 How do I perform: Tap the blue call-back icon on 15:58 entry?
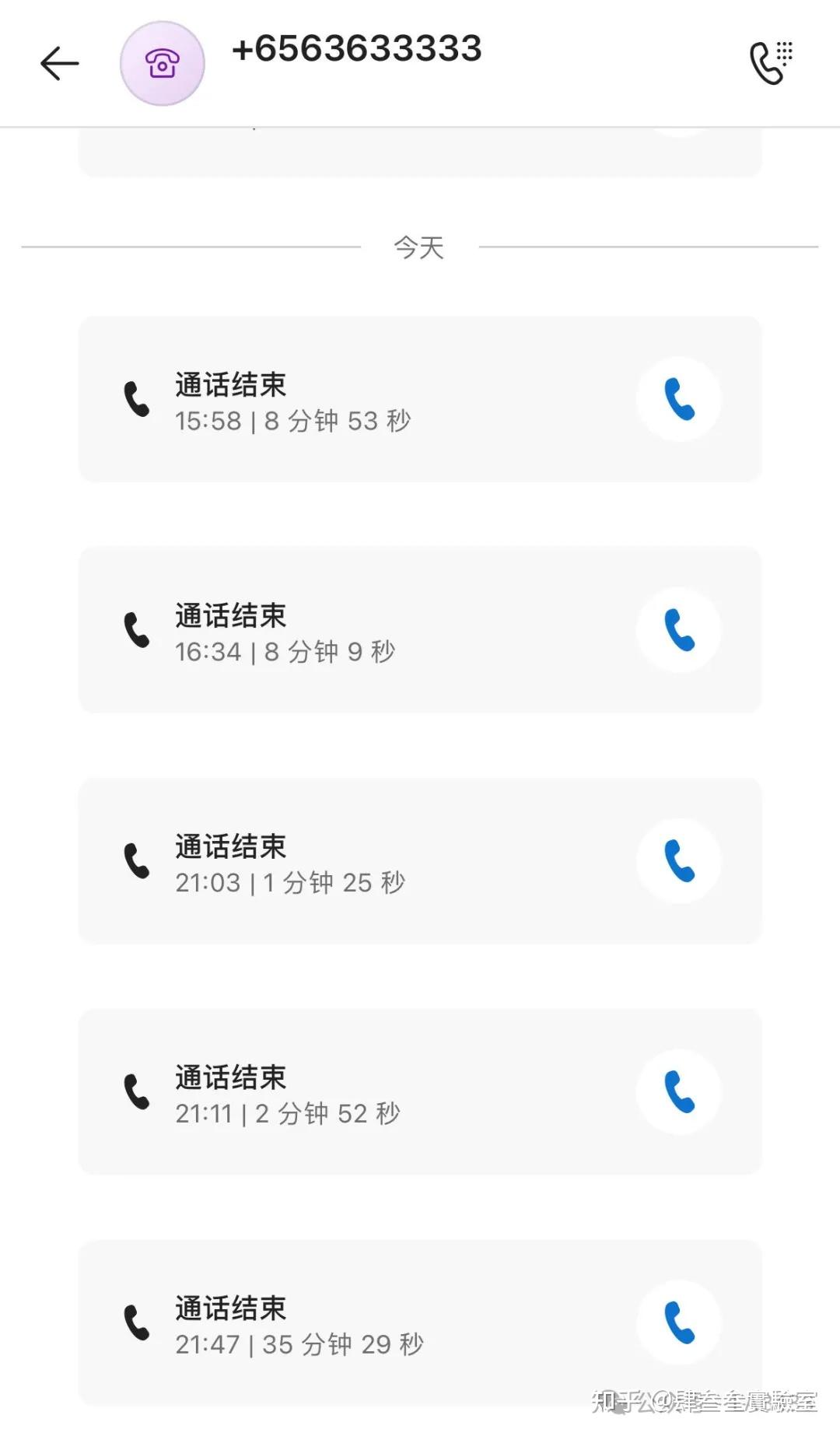[678, 399]
